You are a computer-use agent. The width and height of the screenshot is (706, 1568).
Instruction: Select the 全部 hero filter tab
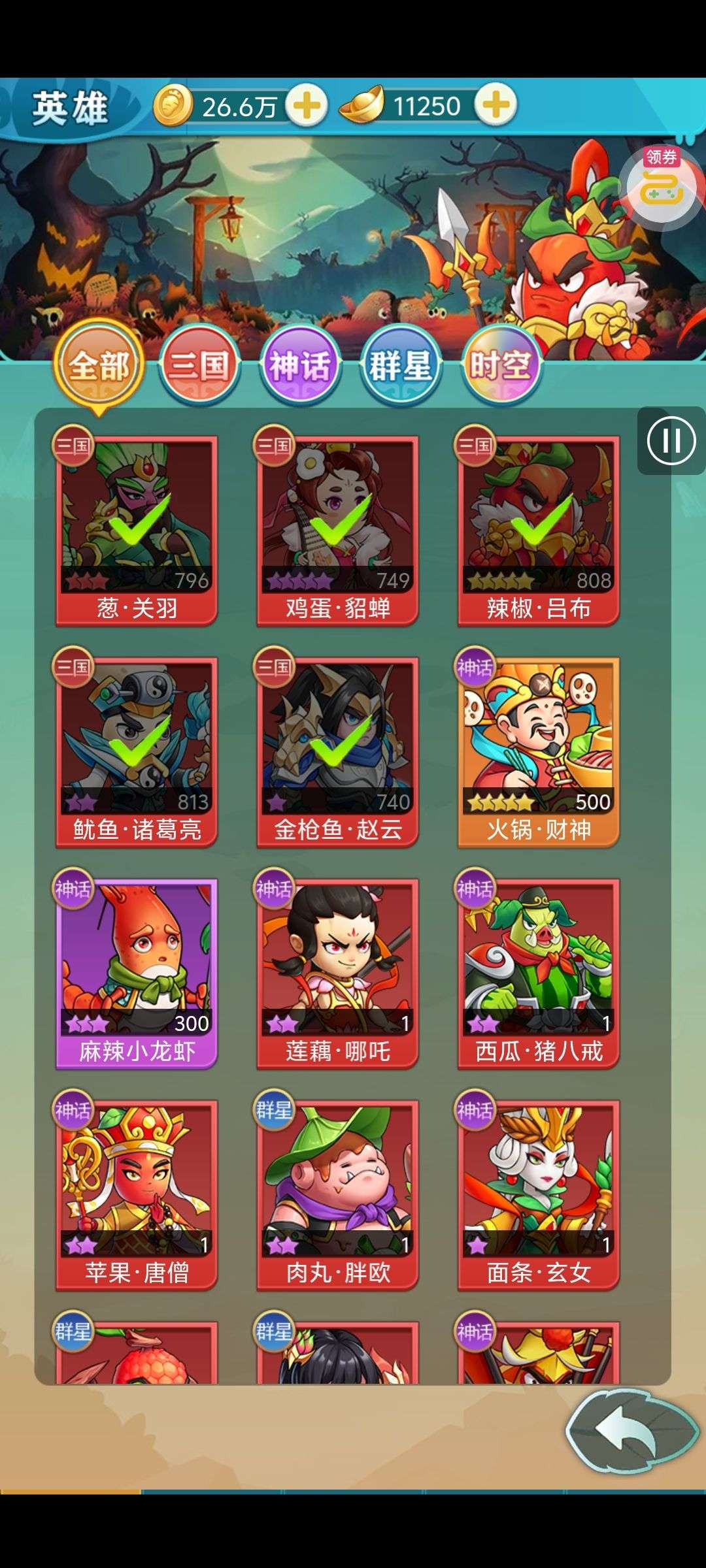(x=99, y=366)
